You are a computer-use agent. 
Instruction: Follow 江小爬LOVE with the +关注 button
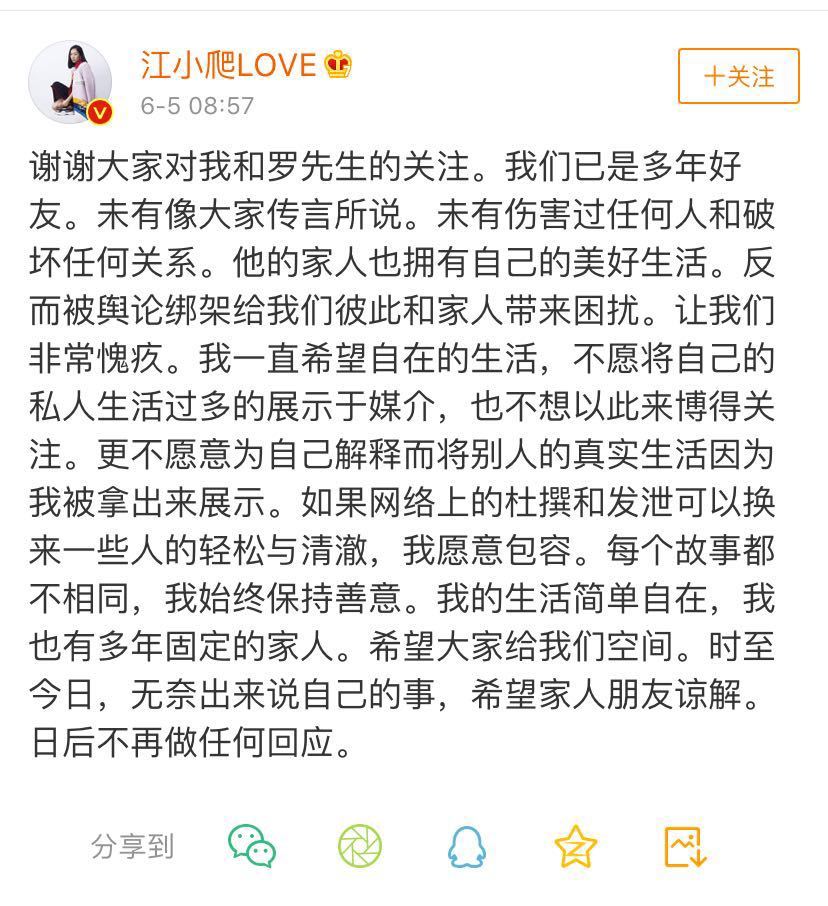click(x=738, y=76)
